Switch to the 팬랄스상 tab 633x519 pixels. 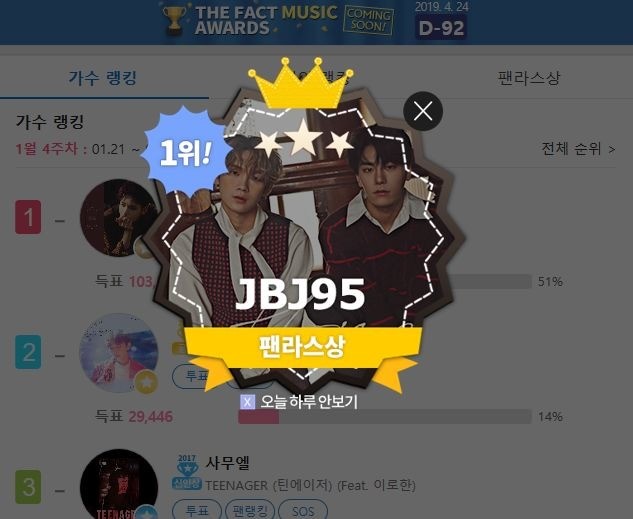(529, 78)
